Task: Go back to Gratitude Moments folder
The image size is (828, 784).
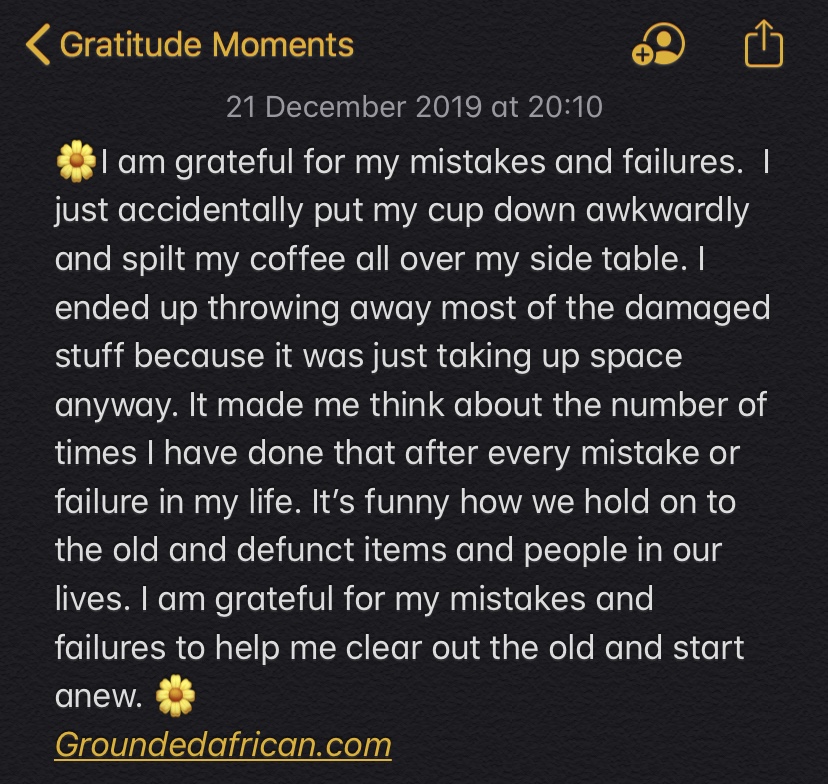Action: 190,45
